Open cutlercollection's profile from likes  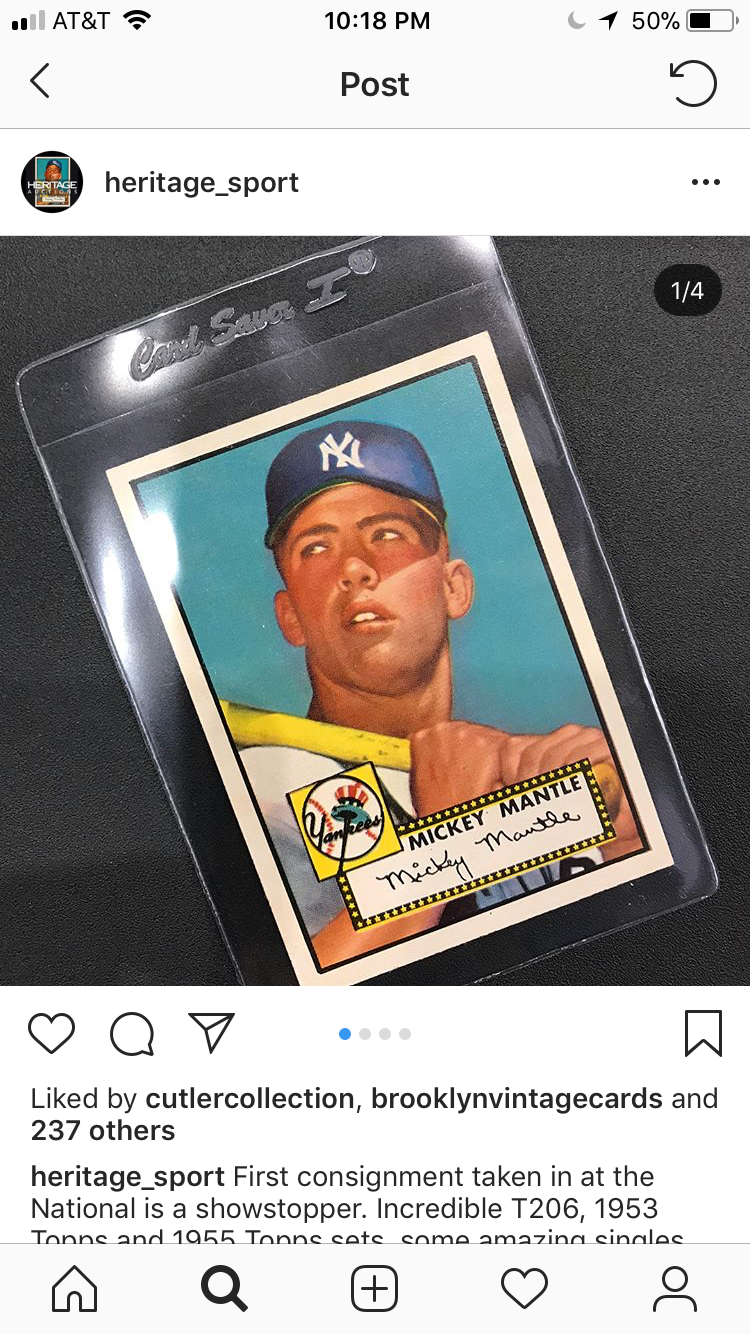(x=250, y=1098)
